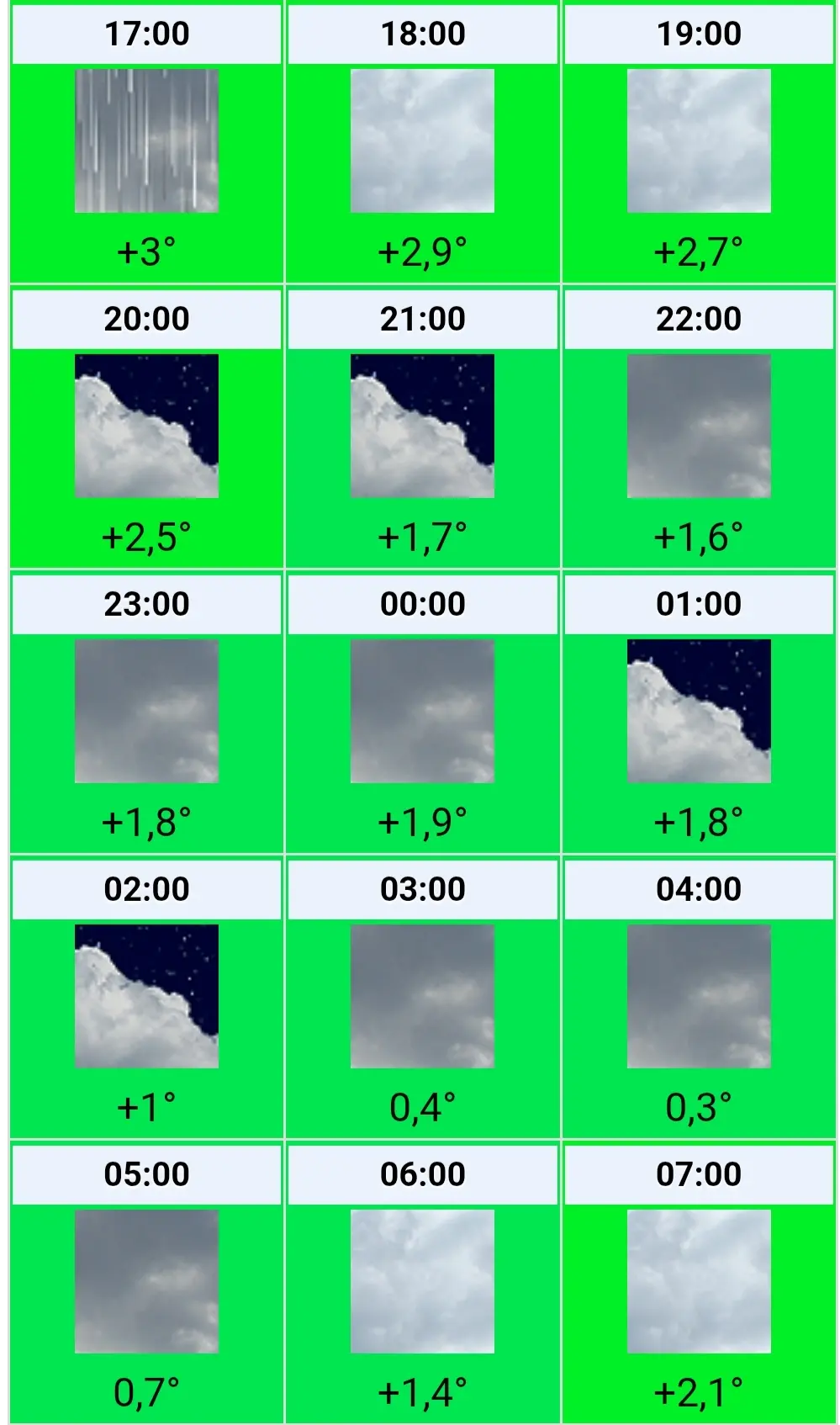Select the 02:00 tile showing +1°

click(x=146, y=999)
